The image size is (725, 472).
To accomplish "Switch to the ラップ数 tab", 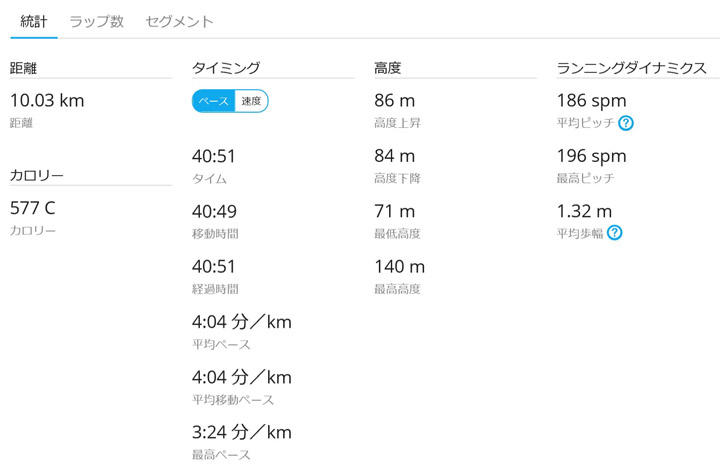I will pos(96,21).
